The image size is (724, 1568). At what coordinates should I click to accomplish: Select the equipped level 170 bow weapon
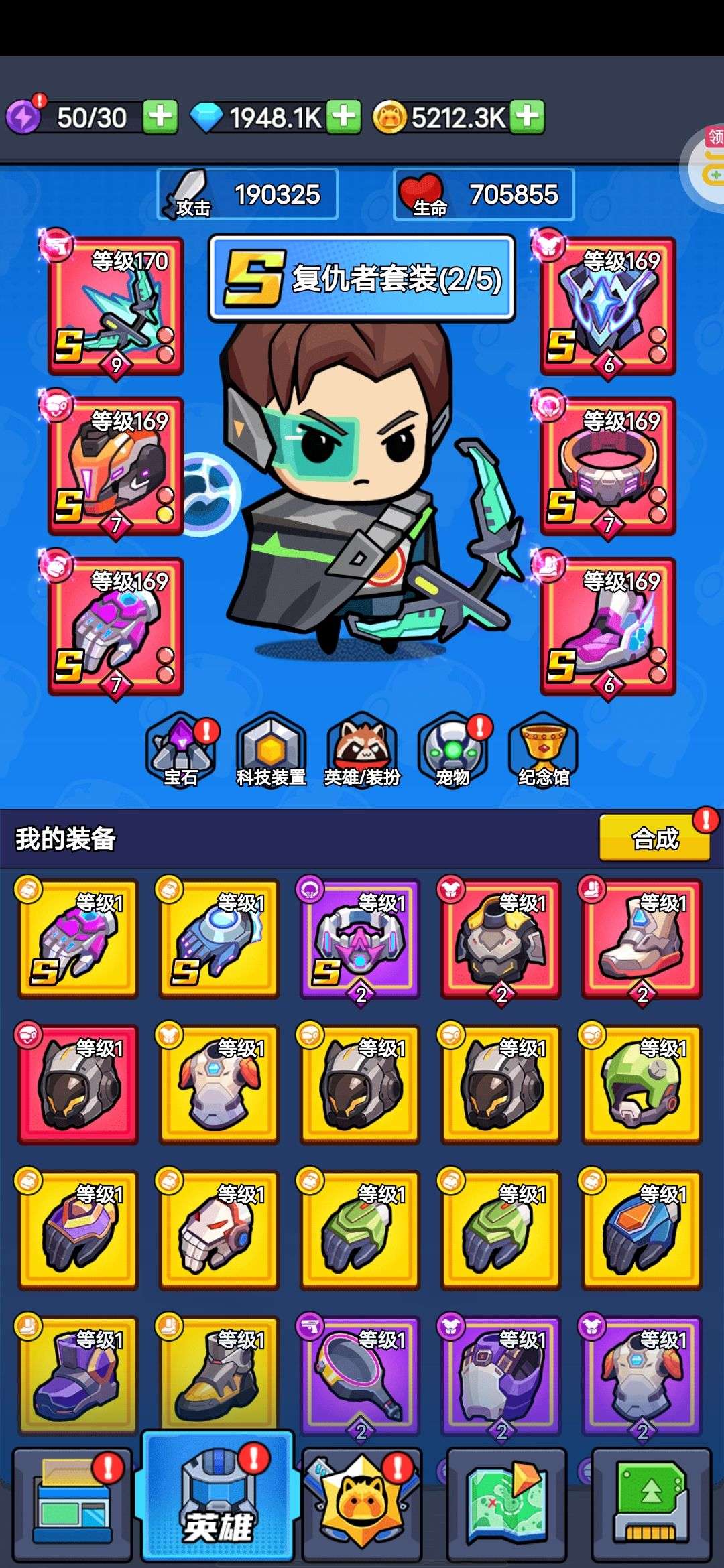click(x=115, y=306)
